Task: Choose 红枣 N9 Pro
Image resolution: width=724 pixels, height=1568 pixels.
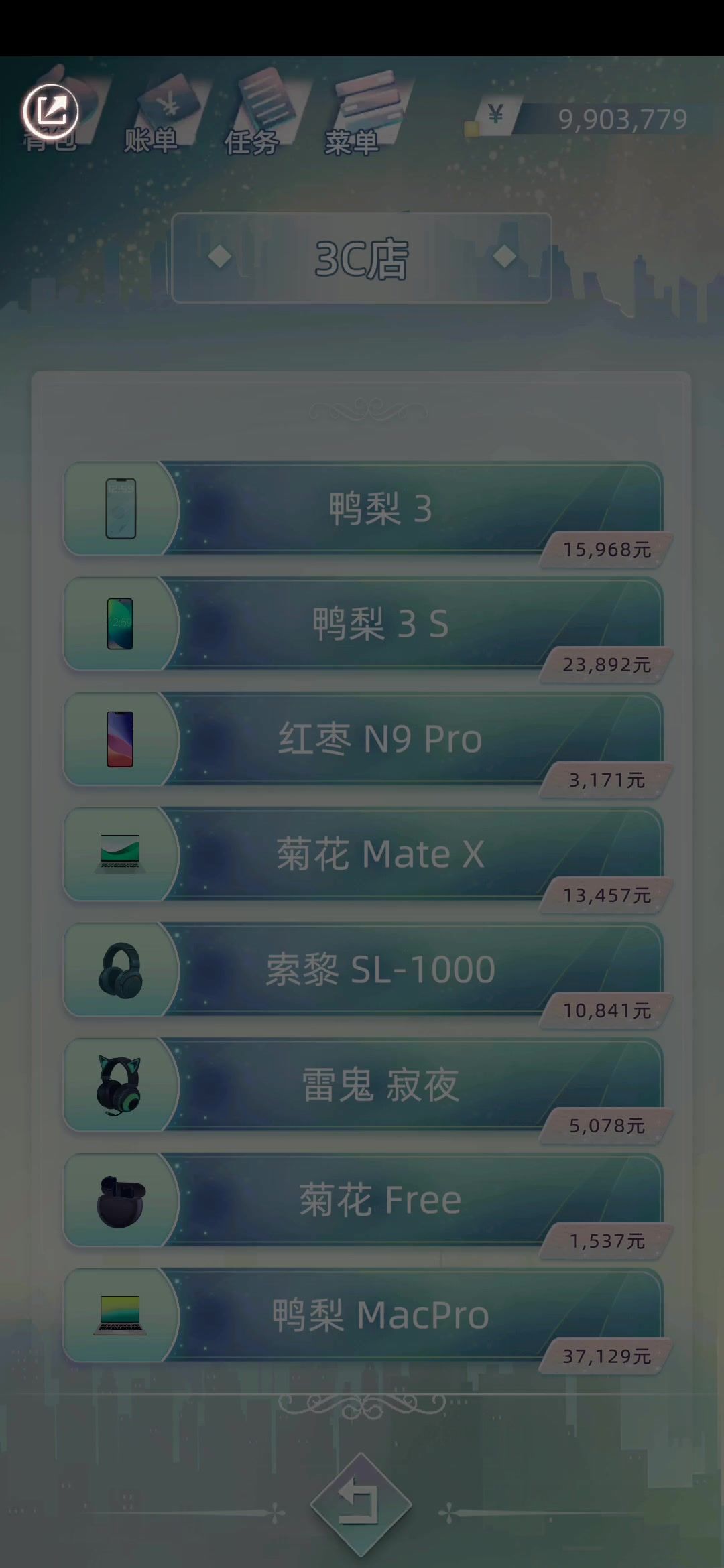Action: pyautogui.click(x=379, y=738)
